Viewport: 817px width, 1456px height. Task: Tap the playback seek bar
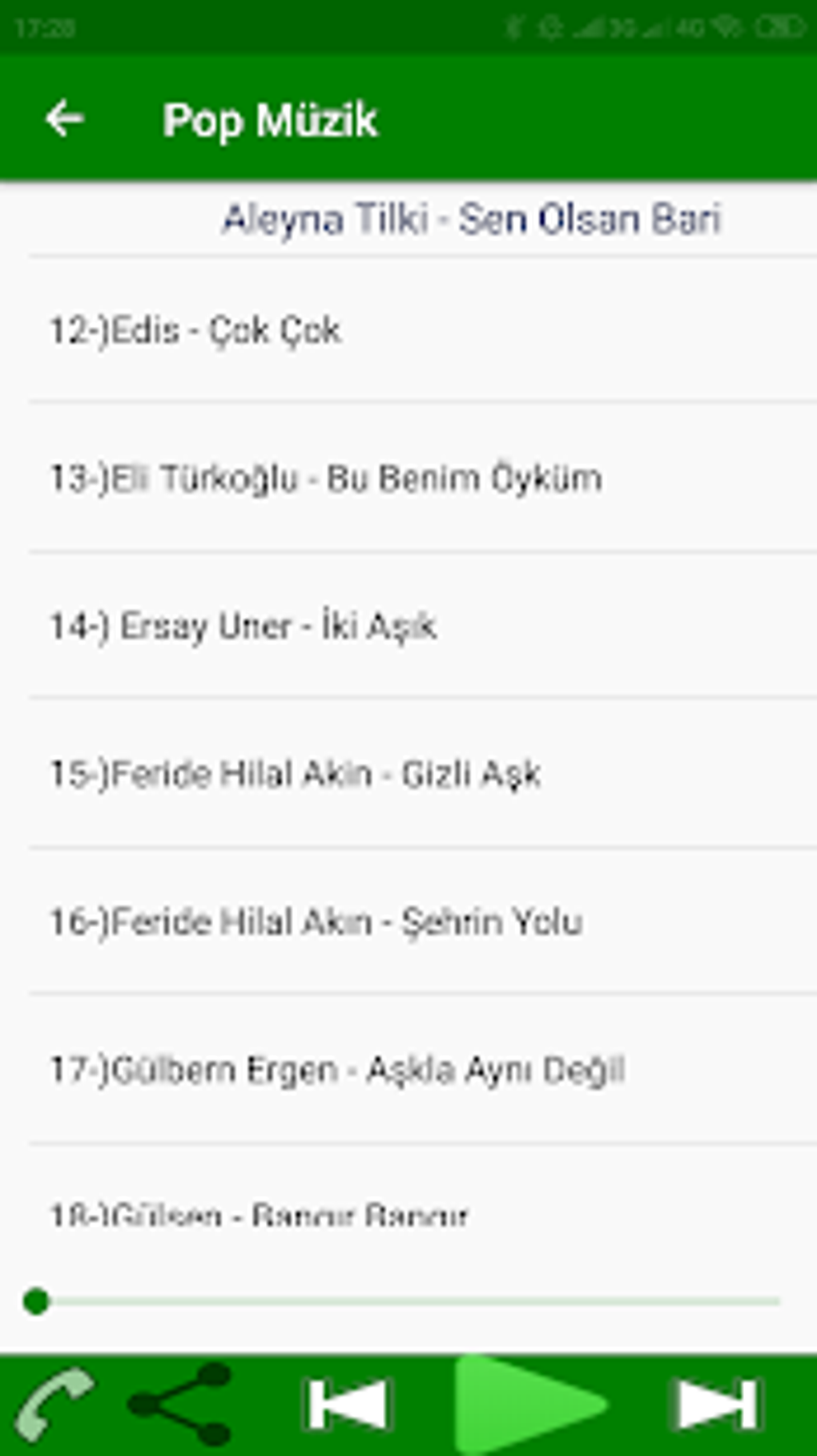point(408,1302)
